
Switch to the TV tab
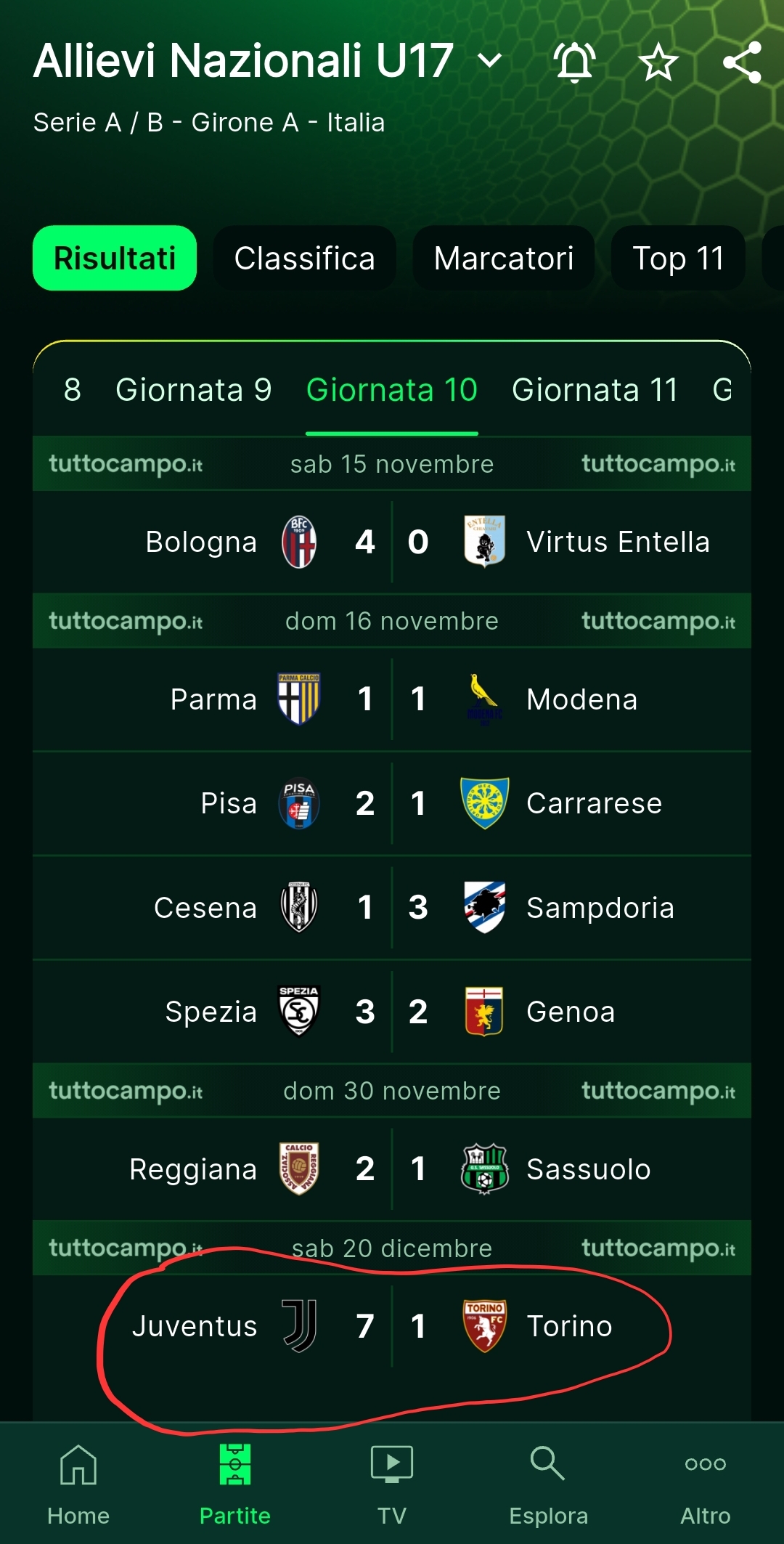(x=392, y=1484)
